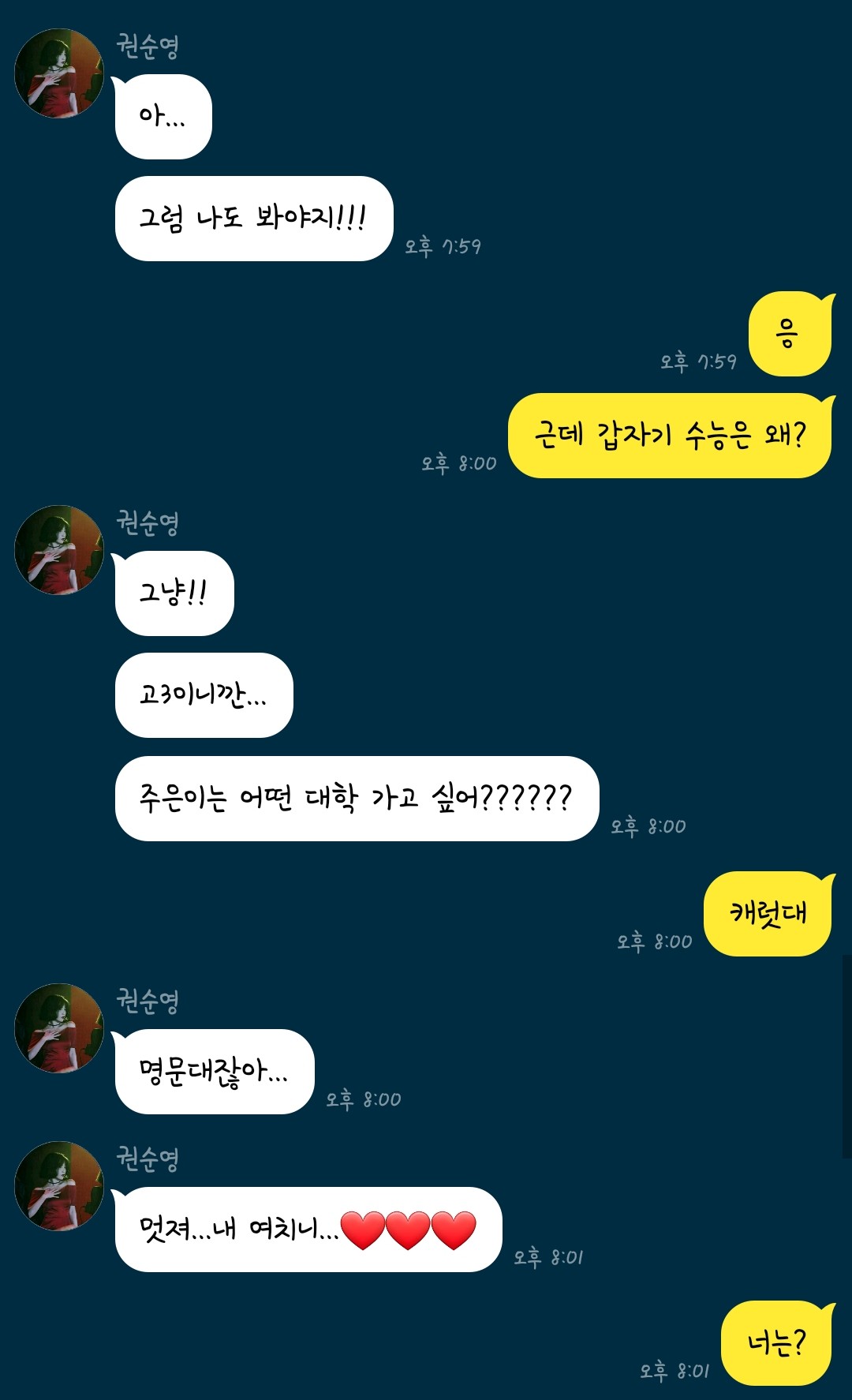Viewport: 852px width, 1400px height.
Task: Open 권순영's profile picture beside the '아...' message
Action: (x=59, y=73)
